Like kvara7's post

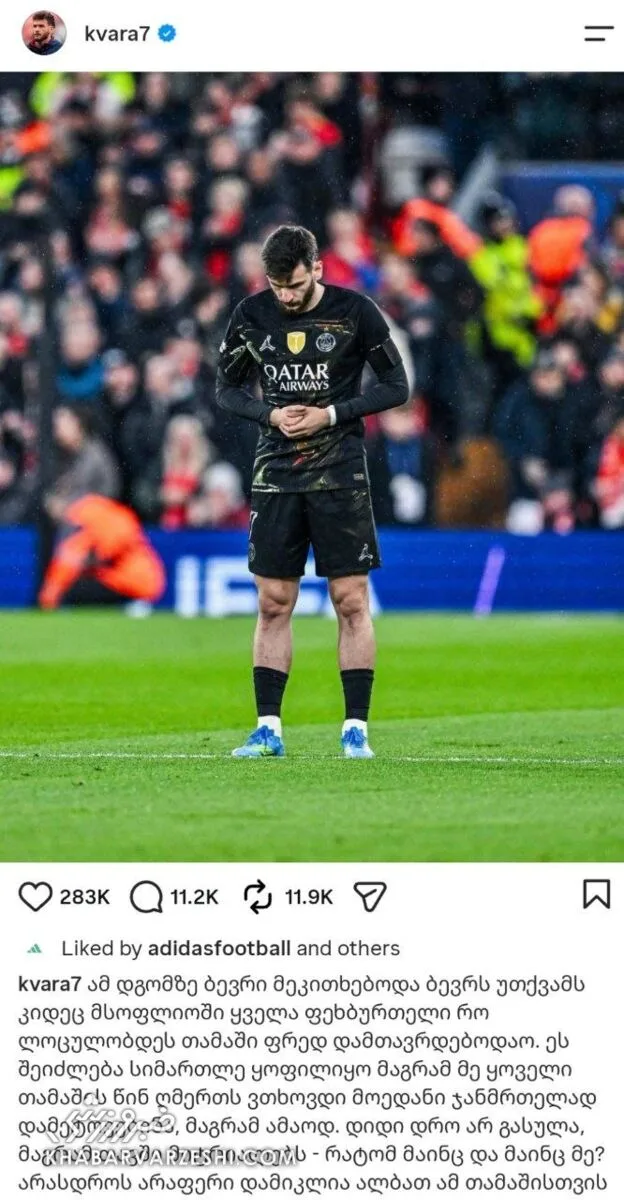tap(35, 896)
